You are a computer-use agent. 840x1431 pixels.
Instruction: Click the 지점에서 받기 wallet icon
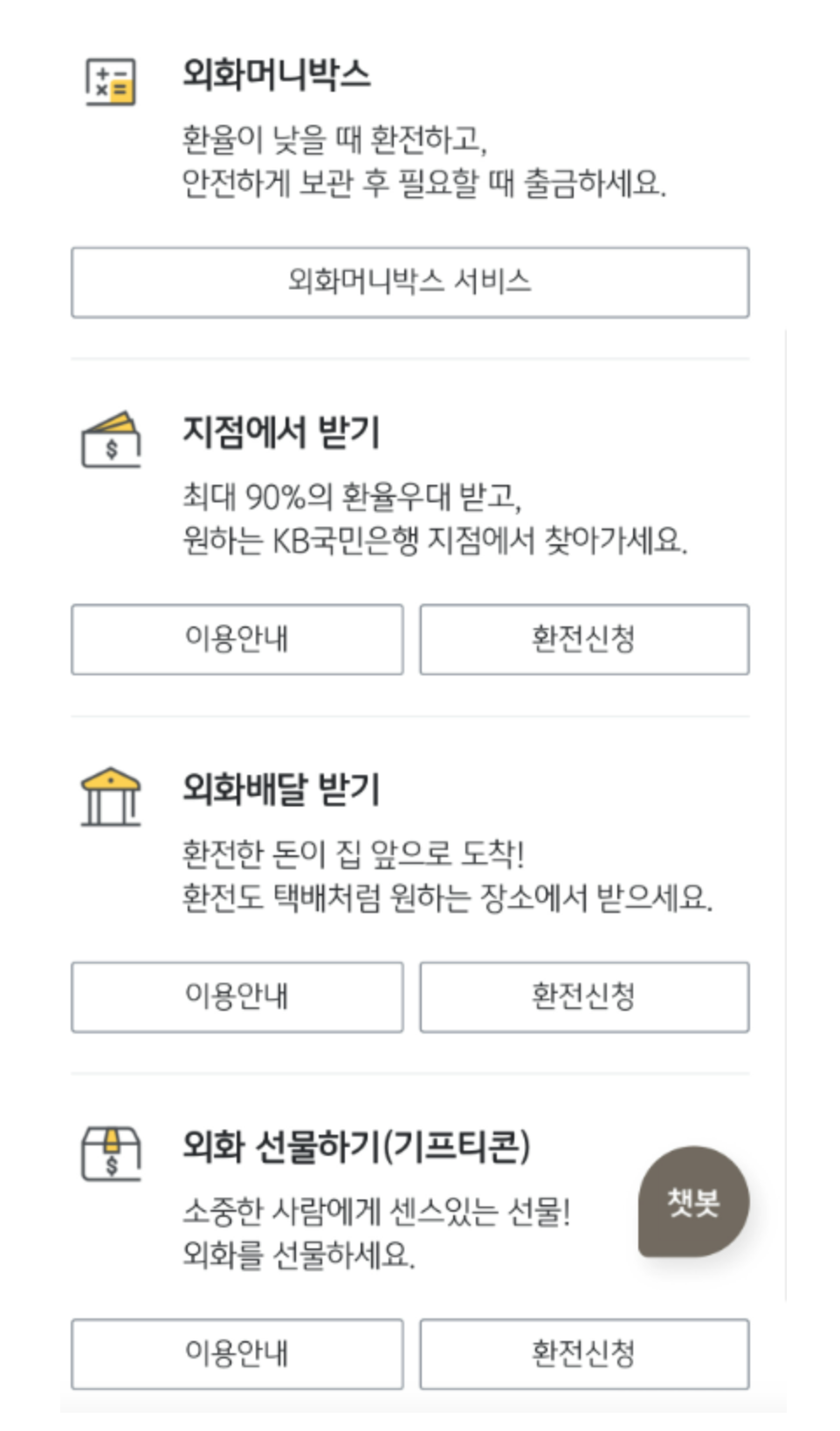click(x=110, y=439)
